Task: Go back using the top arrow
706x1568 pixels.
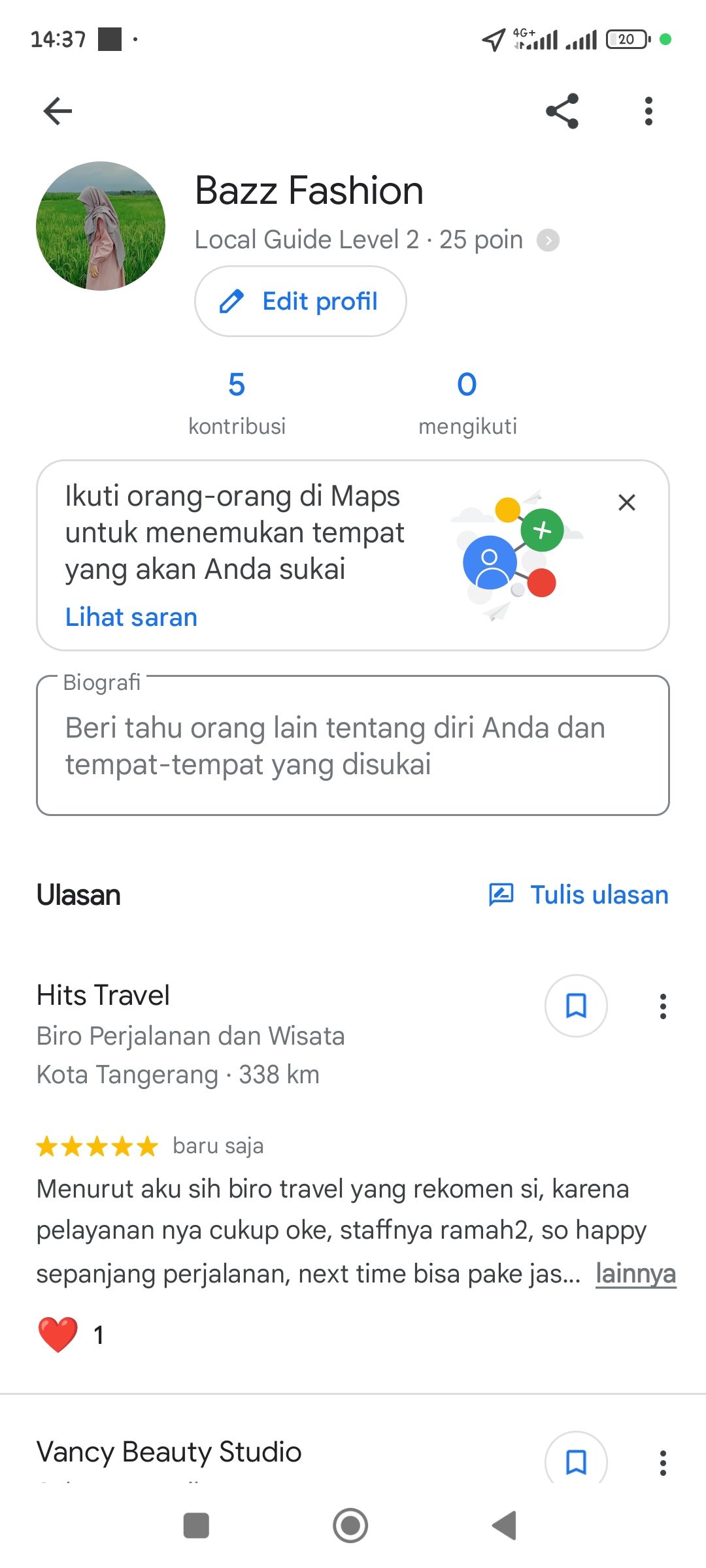Action: point(58,111)
